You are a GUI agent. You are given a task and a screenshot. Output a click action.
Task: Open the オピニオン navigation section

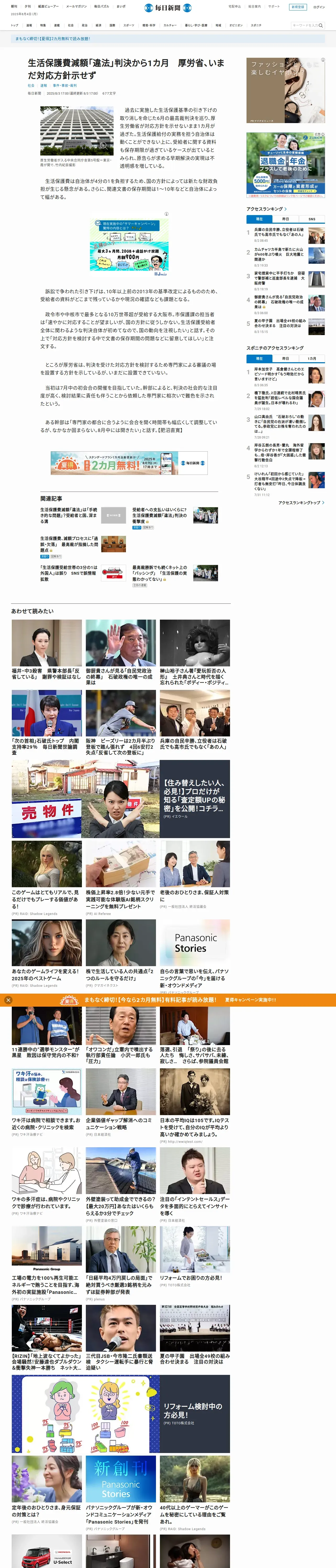pos(235,26)
